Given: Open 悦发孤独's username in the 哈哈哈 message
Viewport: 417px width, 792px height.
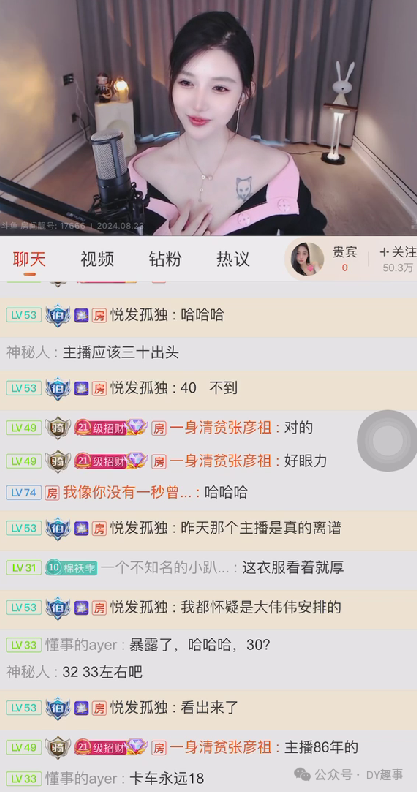Looking at the screenshot, I should click(139, 316).
